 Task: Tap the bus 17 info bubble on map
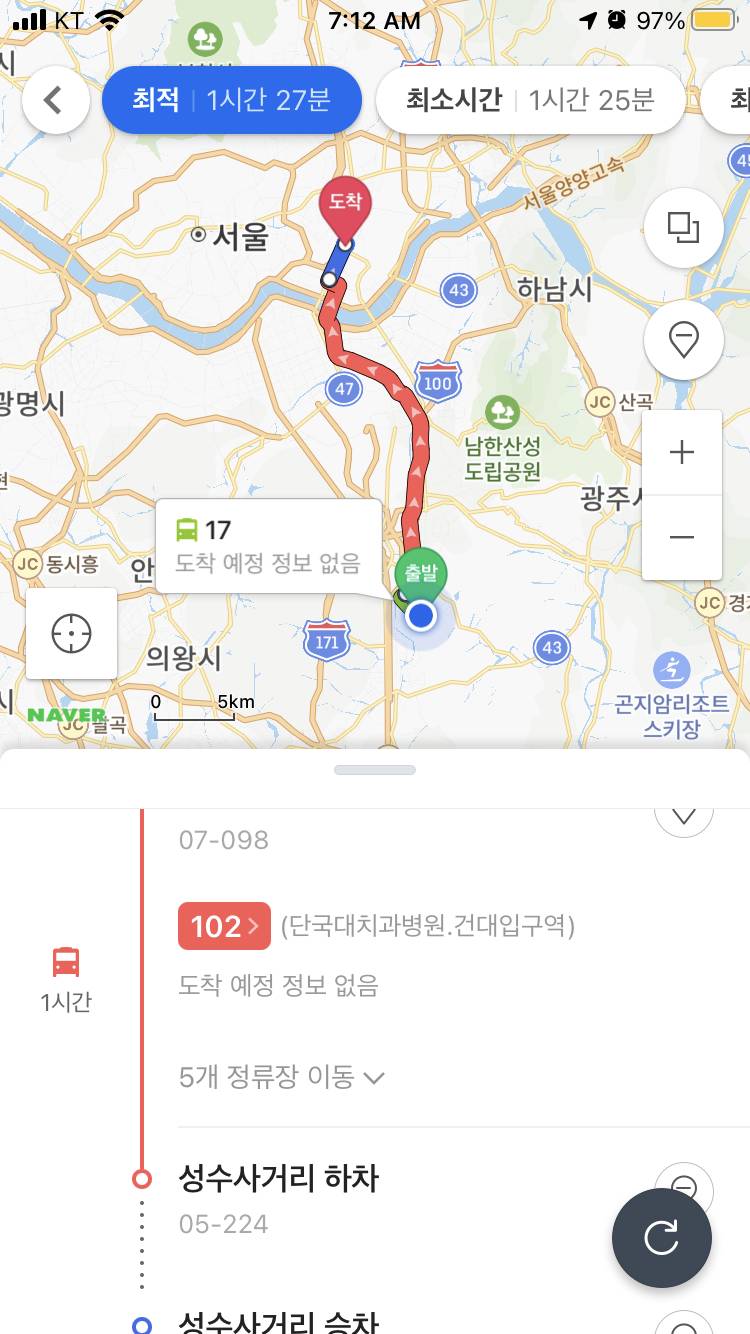click(267, 543)
